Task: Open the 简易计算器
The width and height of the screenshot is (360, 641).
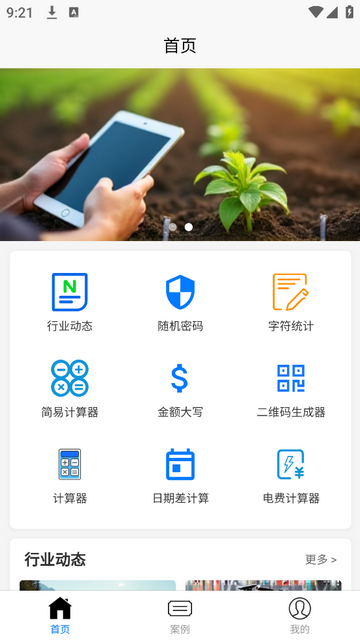Action: [69, 389]
